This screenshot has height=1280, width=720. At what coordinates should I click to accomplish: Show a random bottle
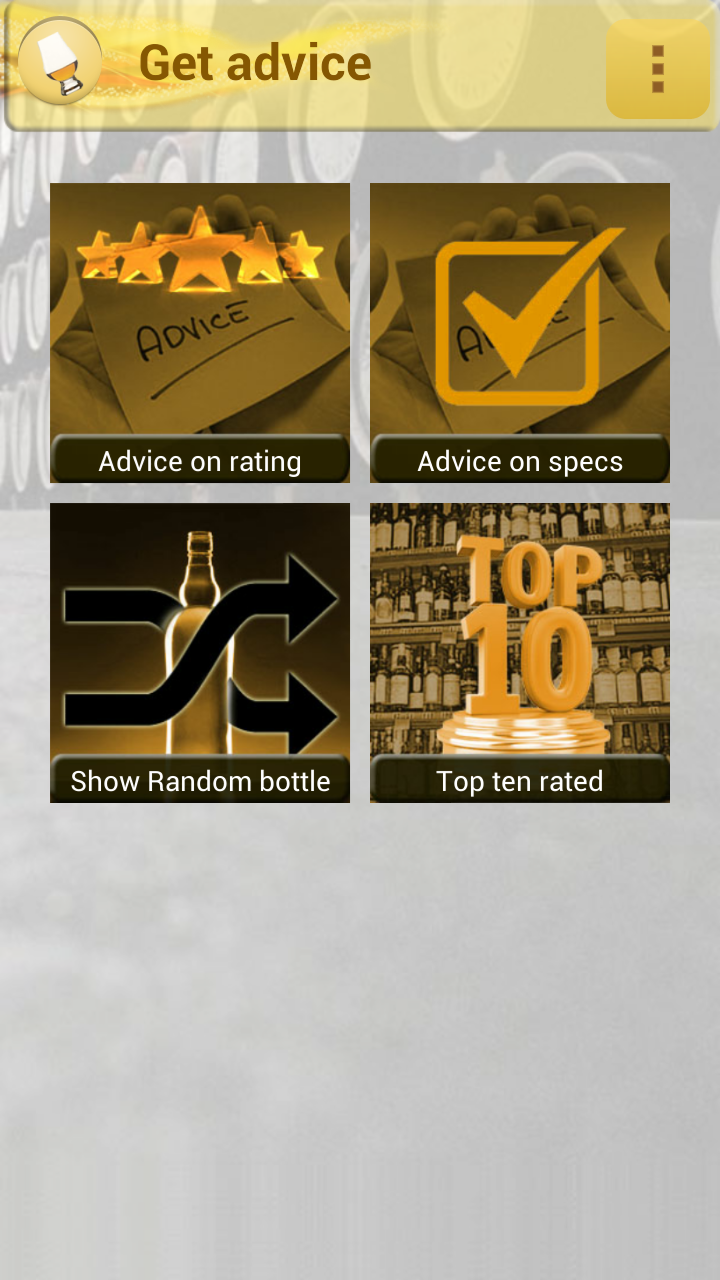[200, 653]
